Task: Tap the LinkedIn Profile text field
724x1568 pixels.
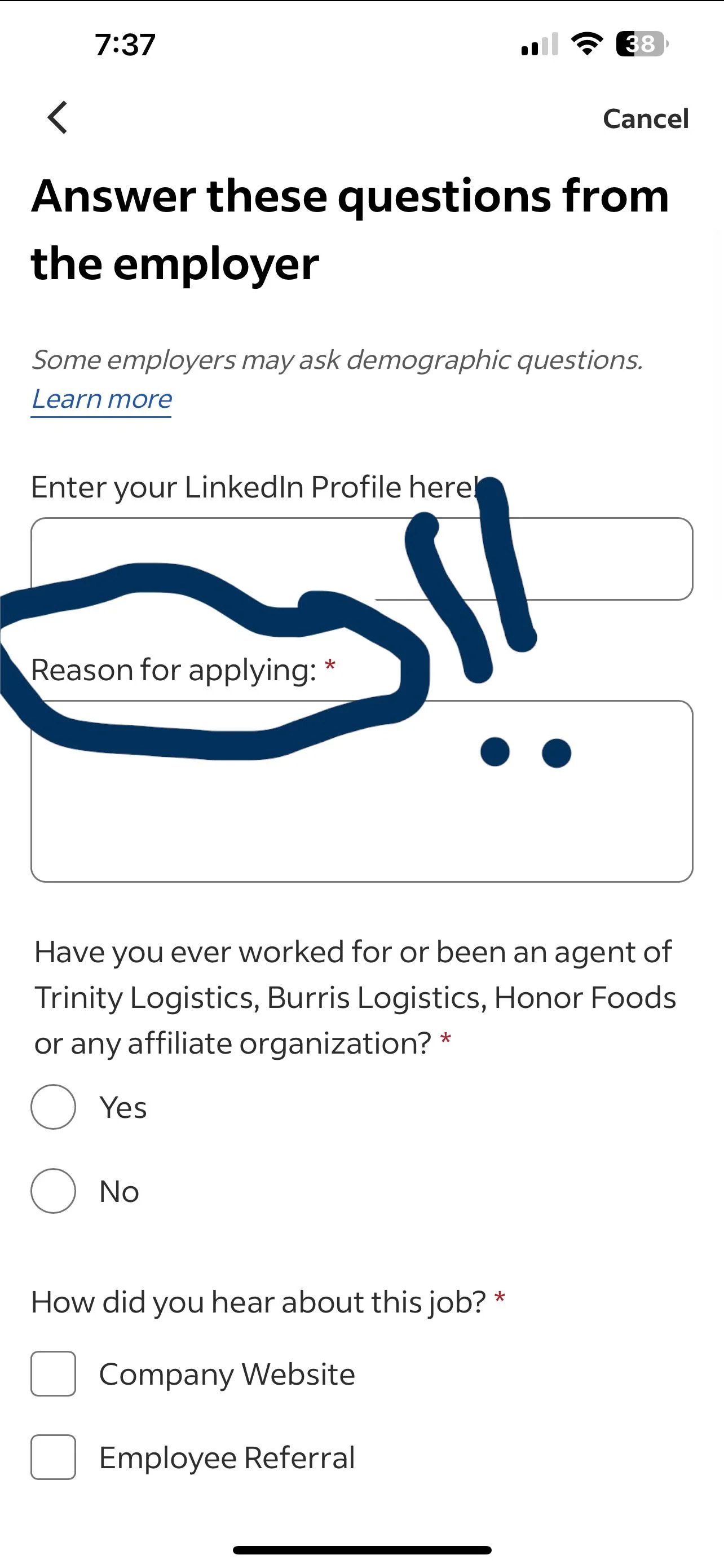Action: coord(362,559)
